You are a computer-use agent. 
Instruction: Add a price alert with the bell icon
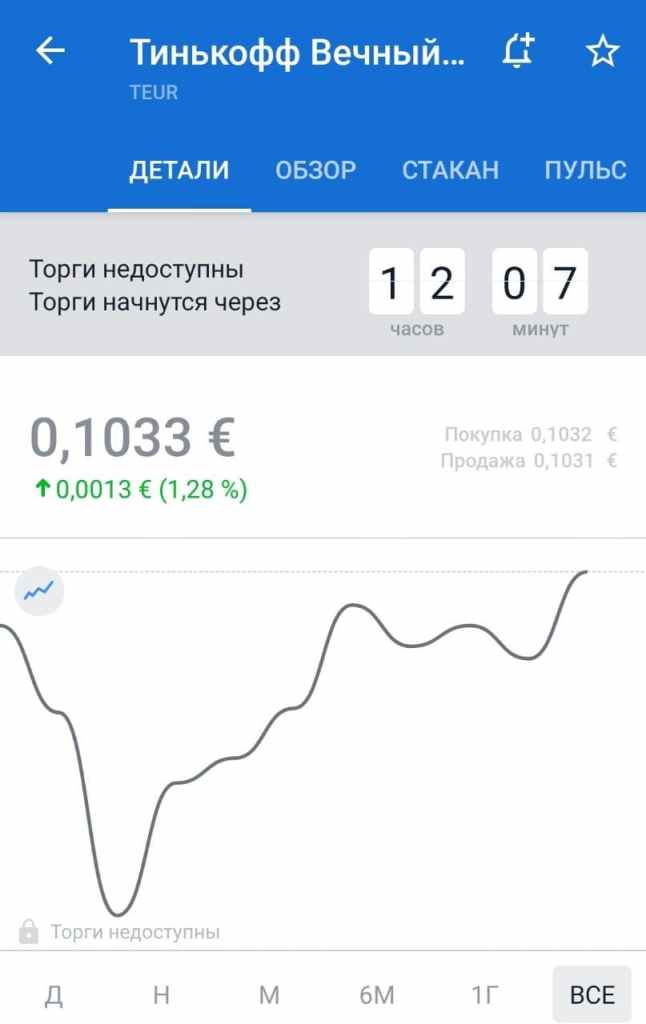click(x=517, y=51)
